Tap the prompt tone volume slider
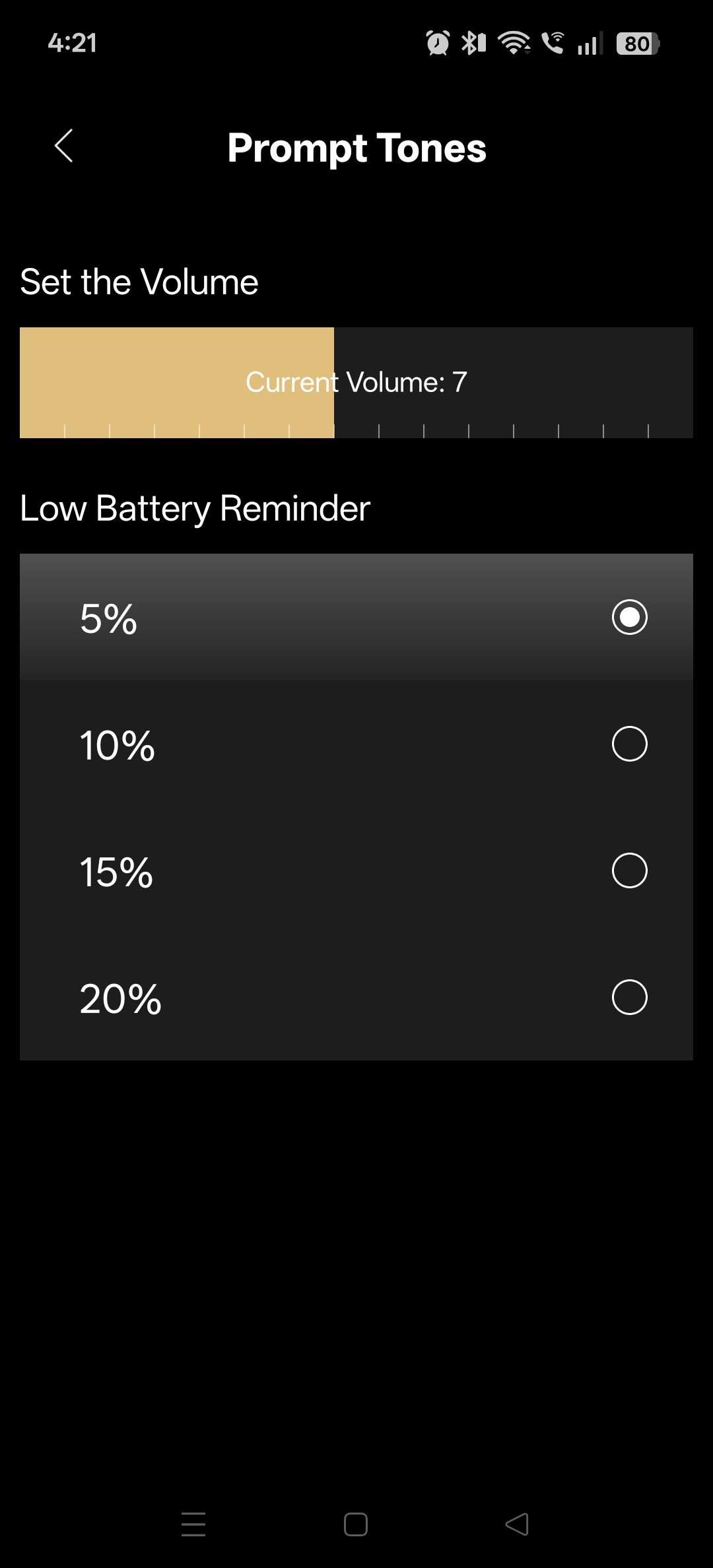This screenshot has width=713, height=1568. click(356, 383)
